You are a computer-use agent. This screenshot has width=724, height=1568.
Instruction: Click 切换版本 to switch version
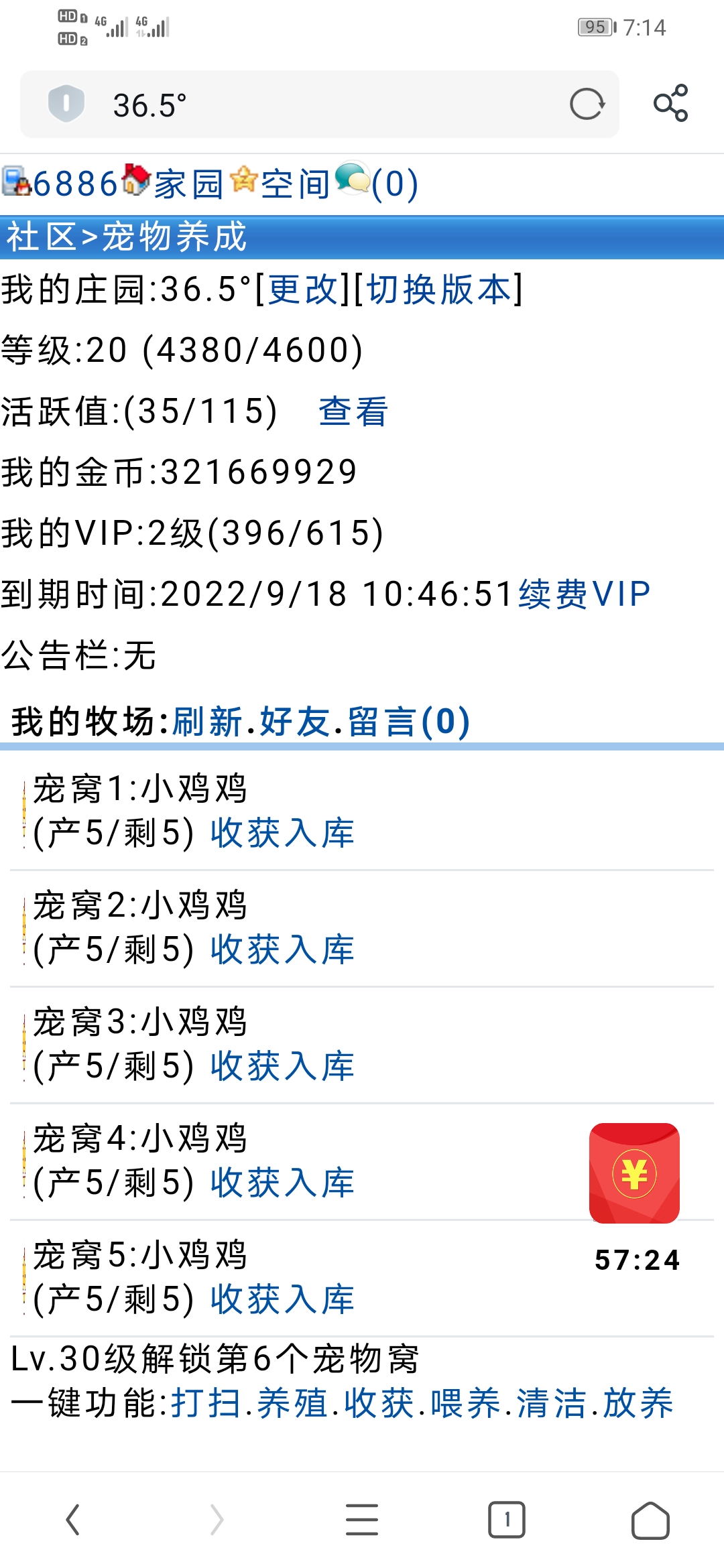pos(439,289)
